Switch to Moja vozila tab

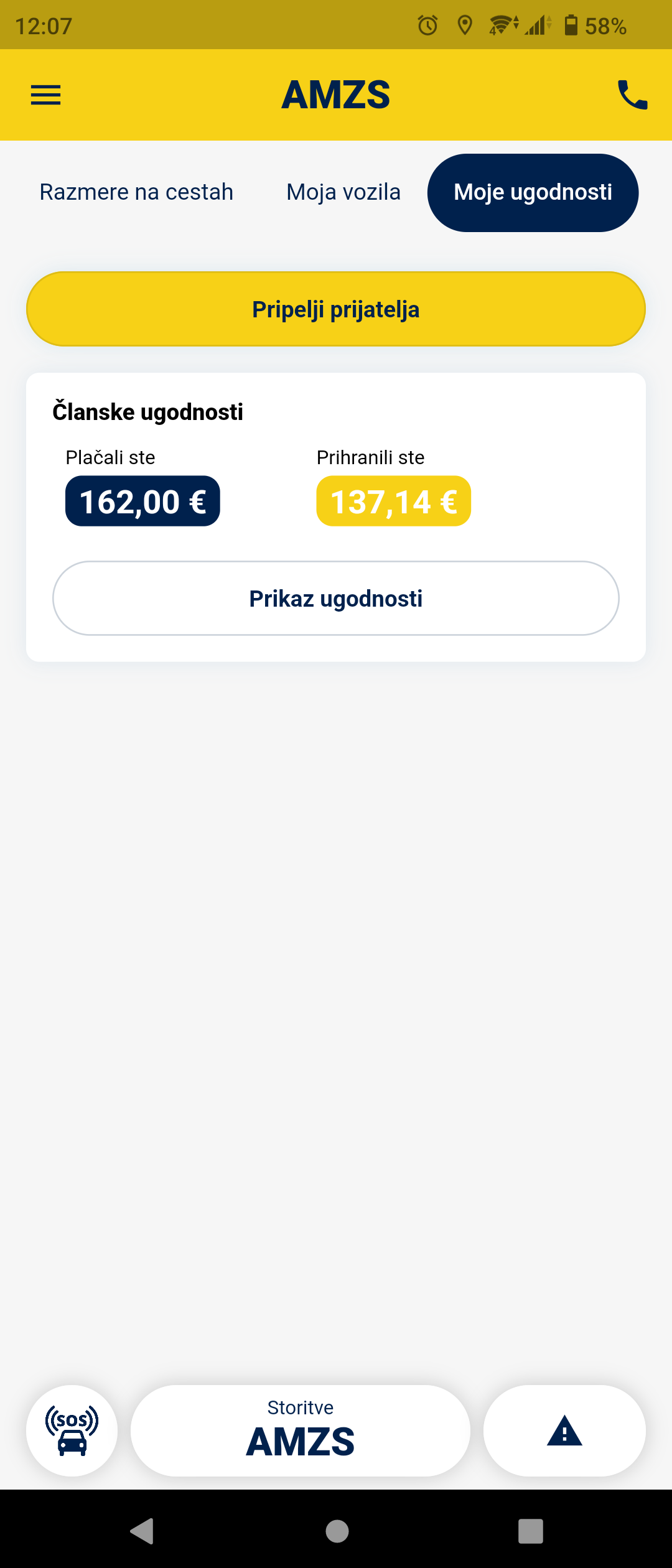(343, 192)
